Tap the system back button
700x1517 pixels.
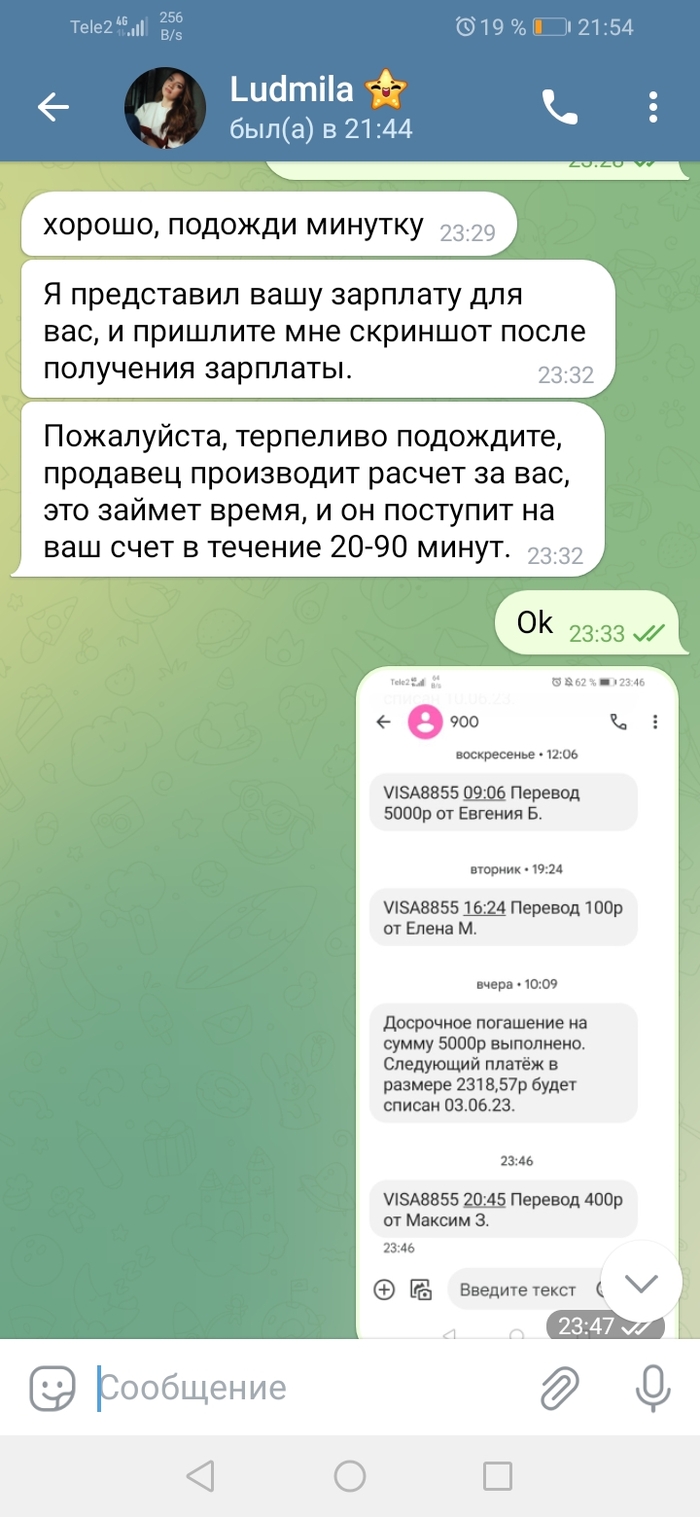pyautogui.click(x=201, y=1476)
